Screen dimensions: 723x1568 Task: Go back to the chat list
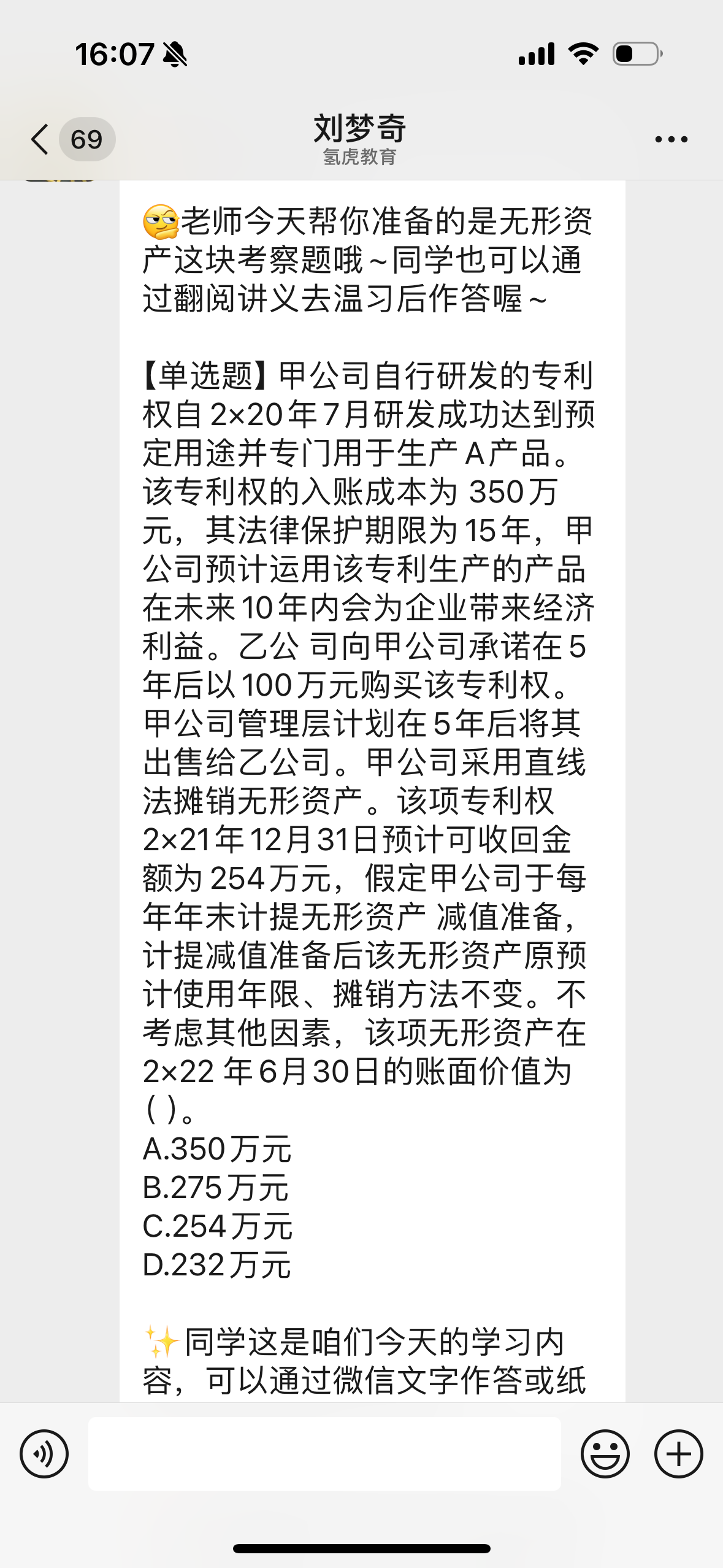(x=40, y=139)
